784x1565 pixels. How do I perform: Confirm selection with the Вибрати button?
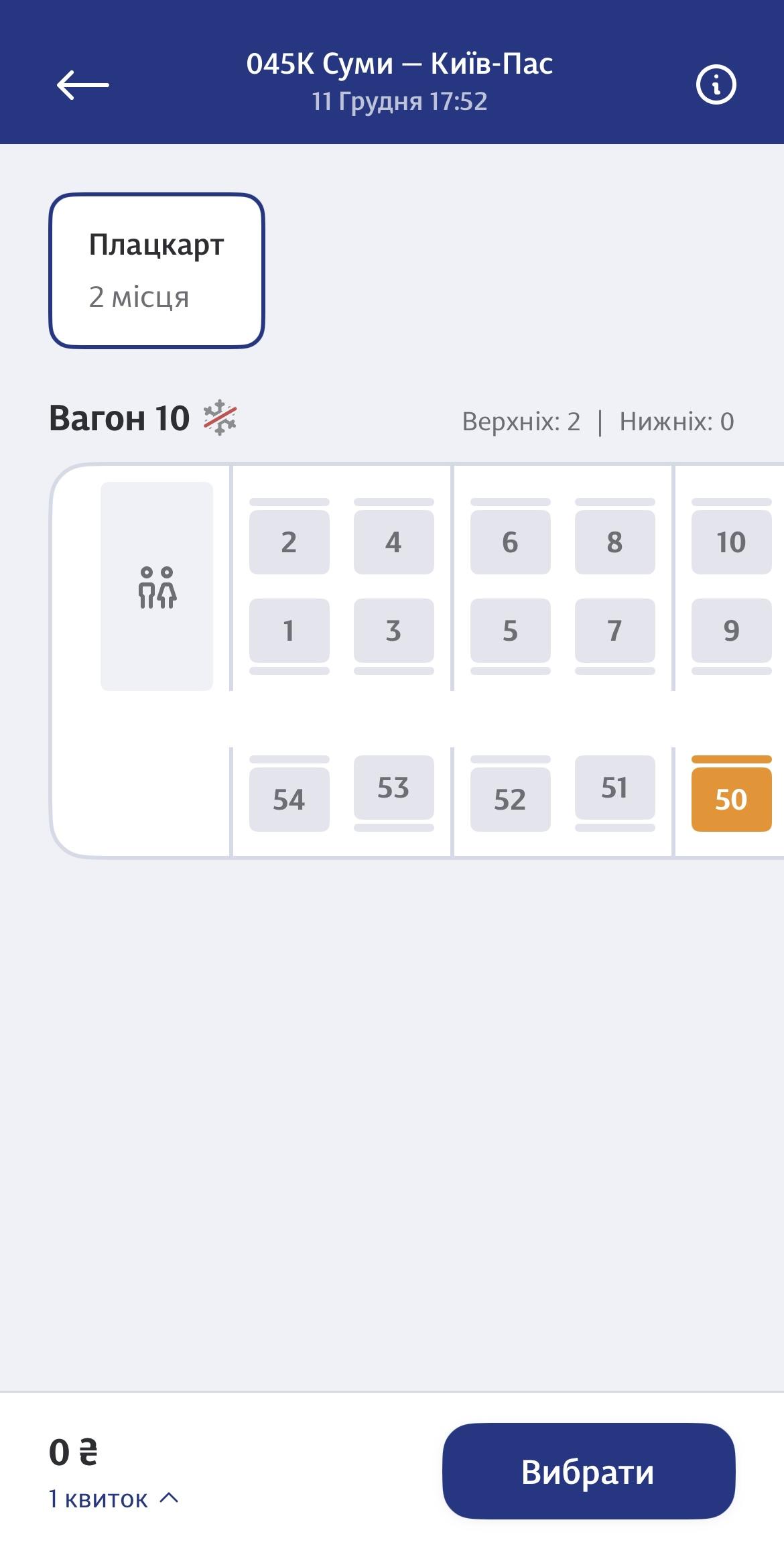pos(588,1471)
